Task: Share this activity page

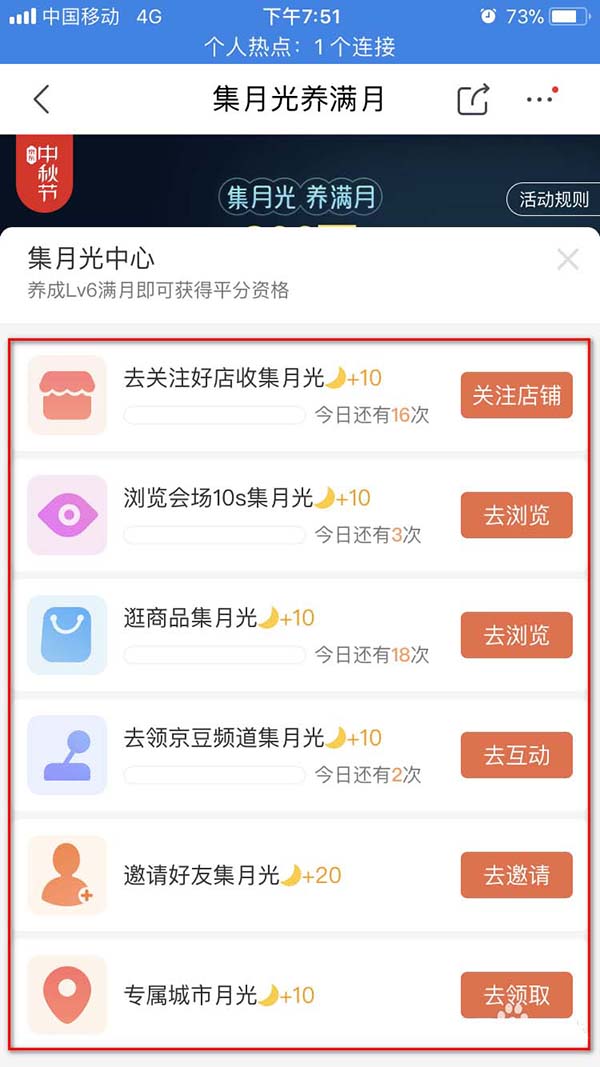Action: [473, 99]
